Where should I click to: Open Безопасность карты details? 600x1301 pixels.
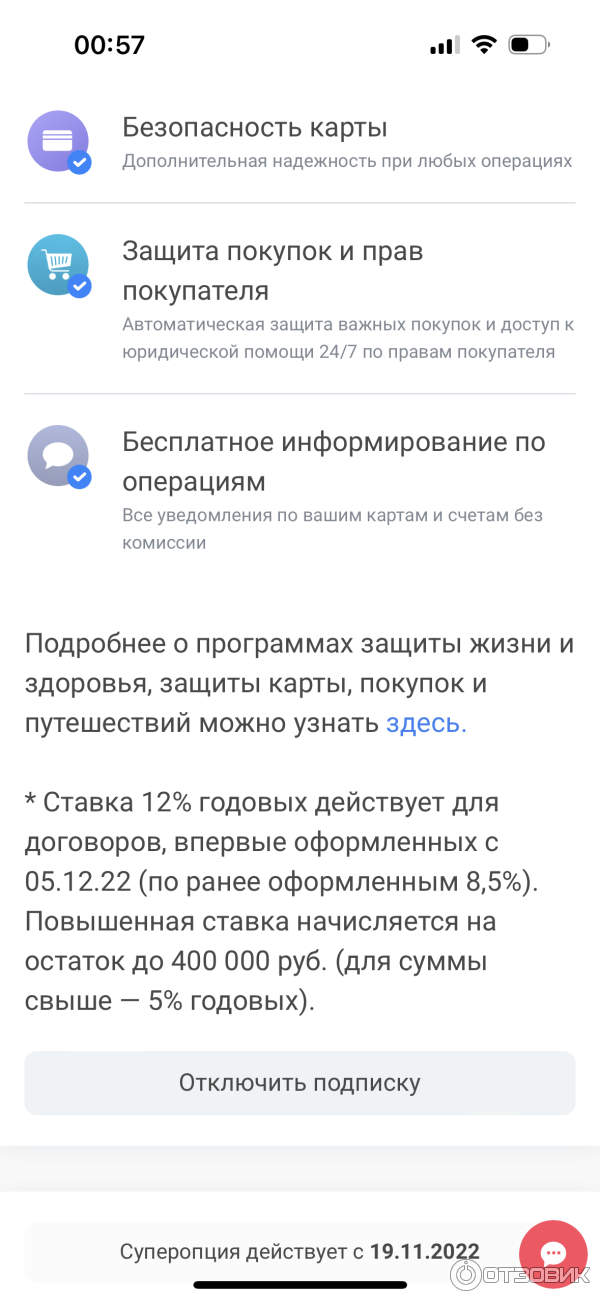(x=300, y=142)
